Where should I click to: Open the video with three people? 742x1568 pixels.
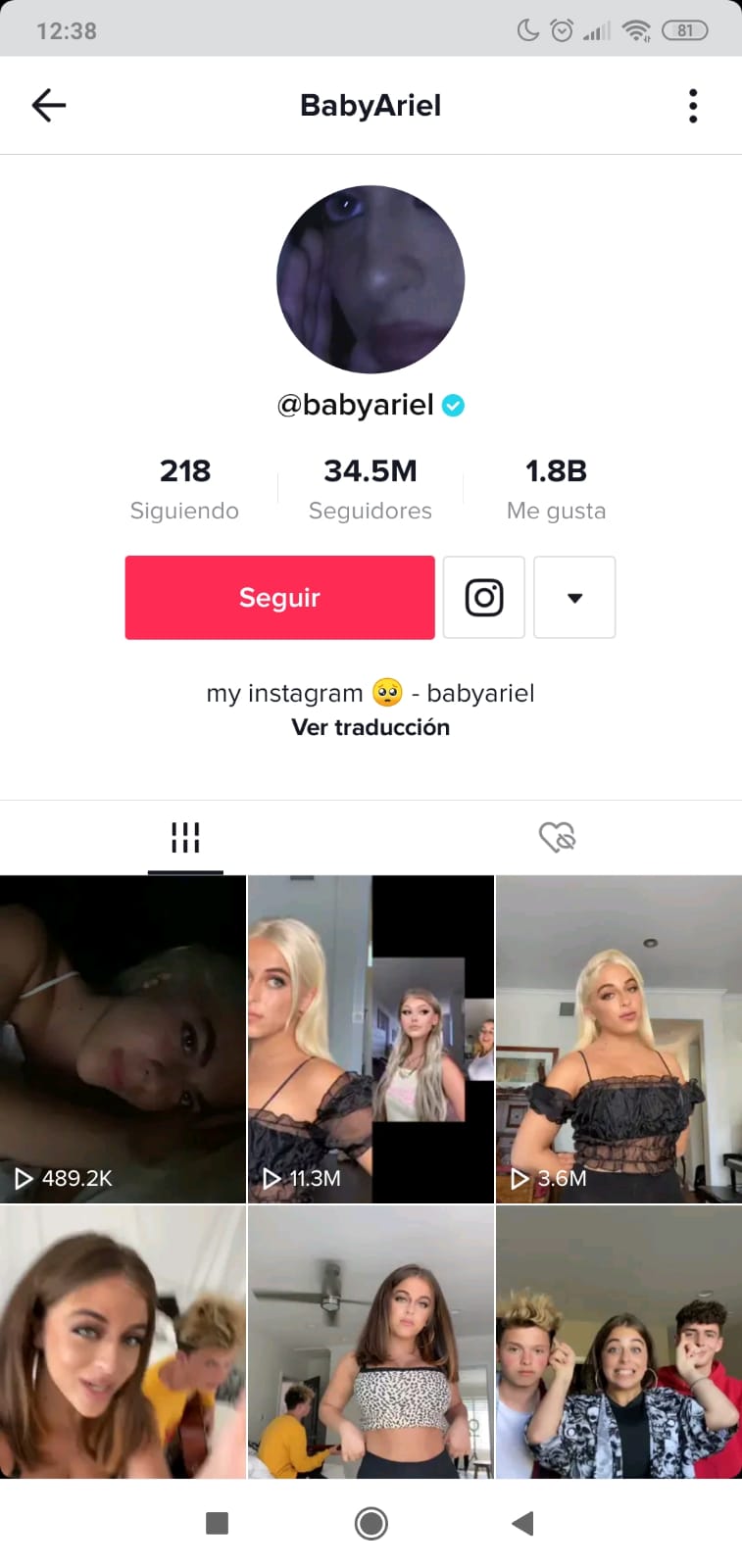[x=618, y=1343]
